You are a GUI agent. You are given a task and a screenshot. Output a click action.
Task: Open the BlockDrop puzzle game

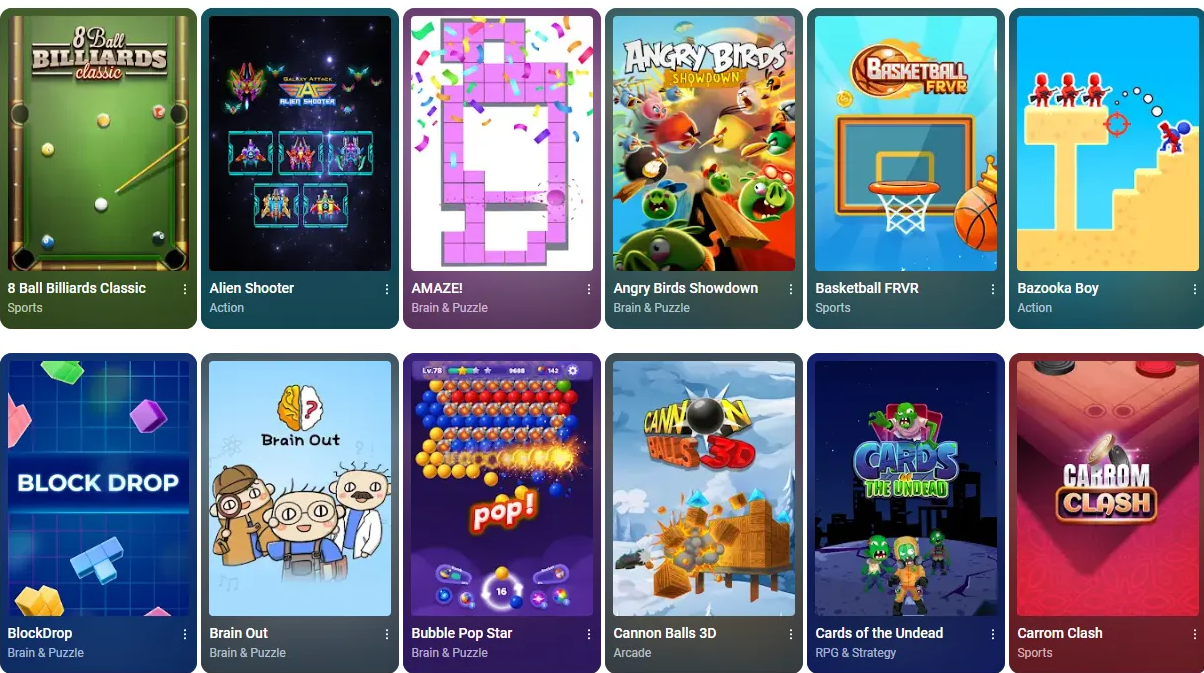[98, 488]
